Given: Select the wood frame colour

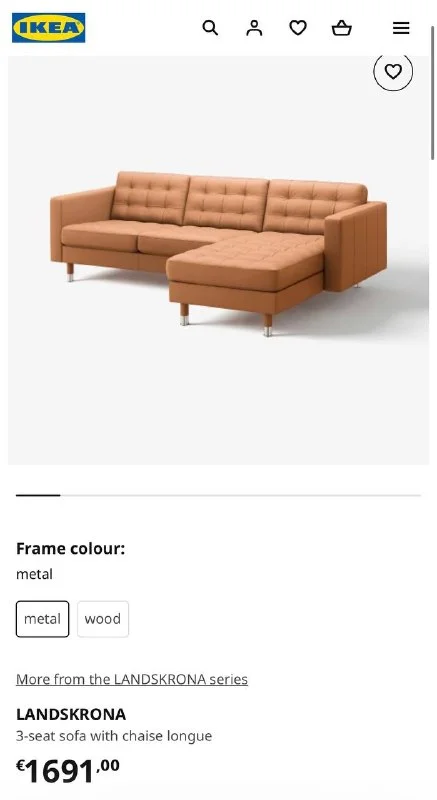Looking at the screenshot, I should coord(102,619).
